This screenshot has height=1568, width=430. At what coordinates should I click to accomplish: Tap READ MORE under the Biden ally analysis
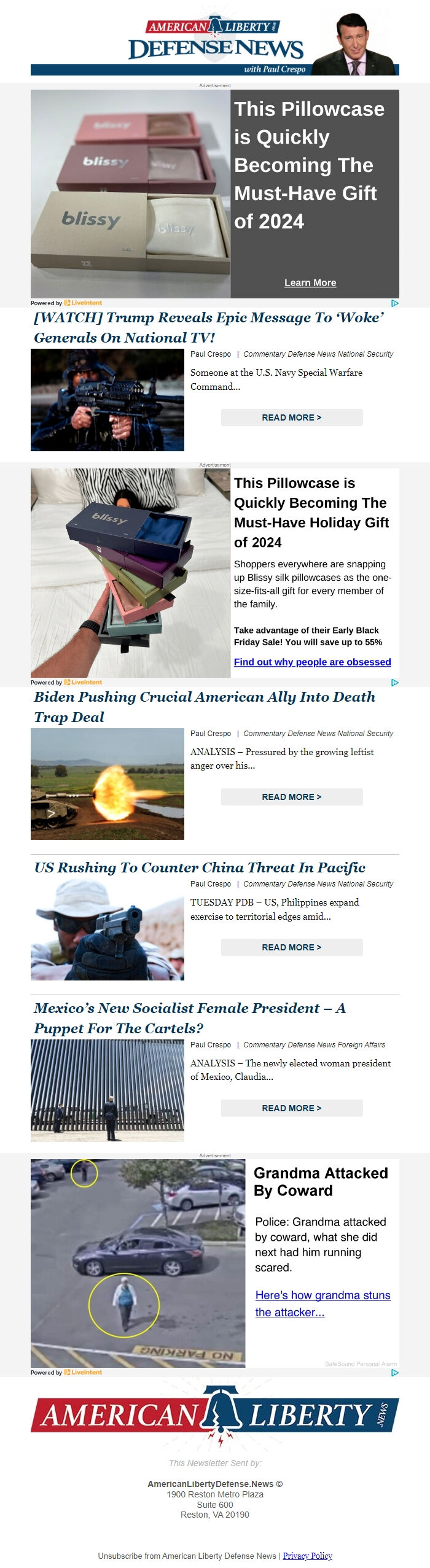[291, 797]
